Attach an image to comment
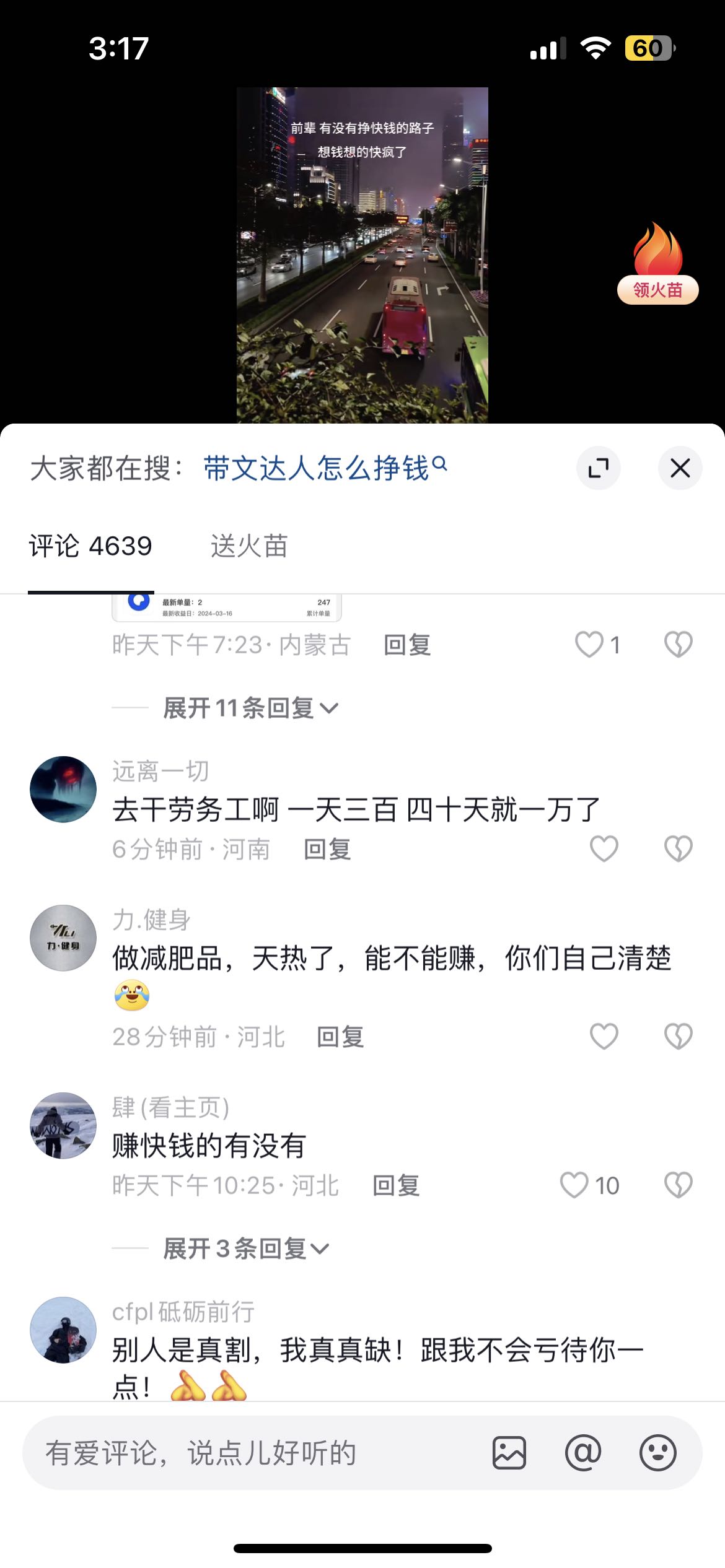This screenshot has width=725, height=1568. pyautogui.click(x=509, y=1453)
